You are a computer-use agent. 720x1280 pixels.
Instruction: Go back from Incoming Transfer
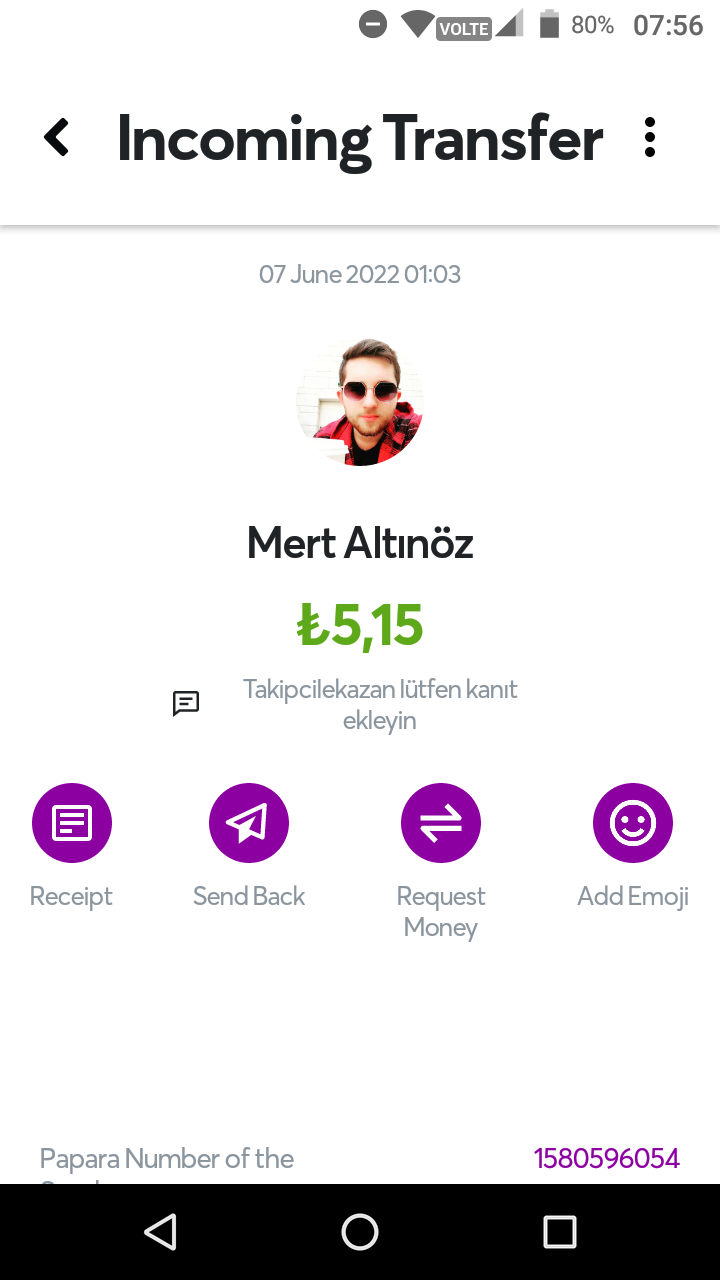pyautogui.click(x=57, y=137)
